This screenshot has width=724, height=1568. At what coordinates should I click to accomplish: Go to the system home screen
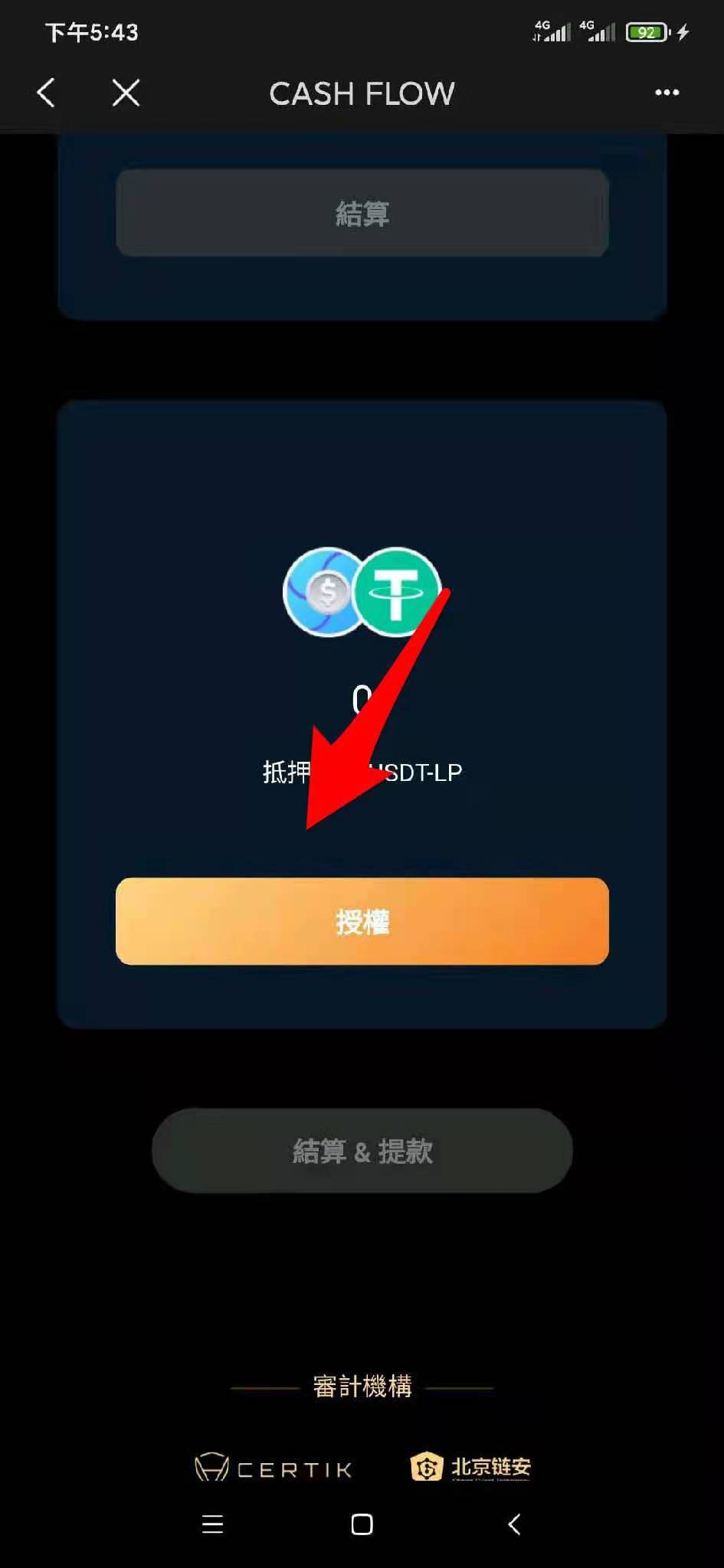362,1524
